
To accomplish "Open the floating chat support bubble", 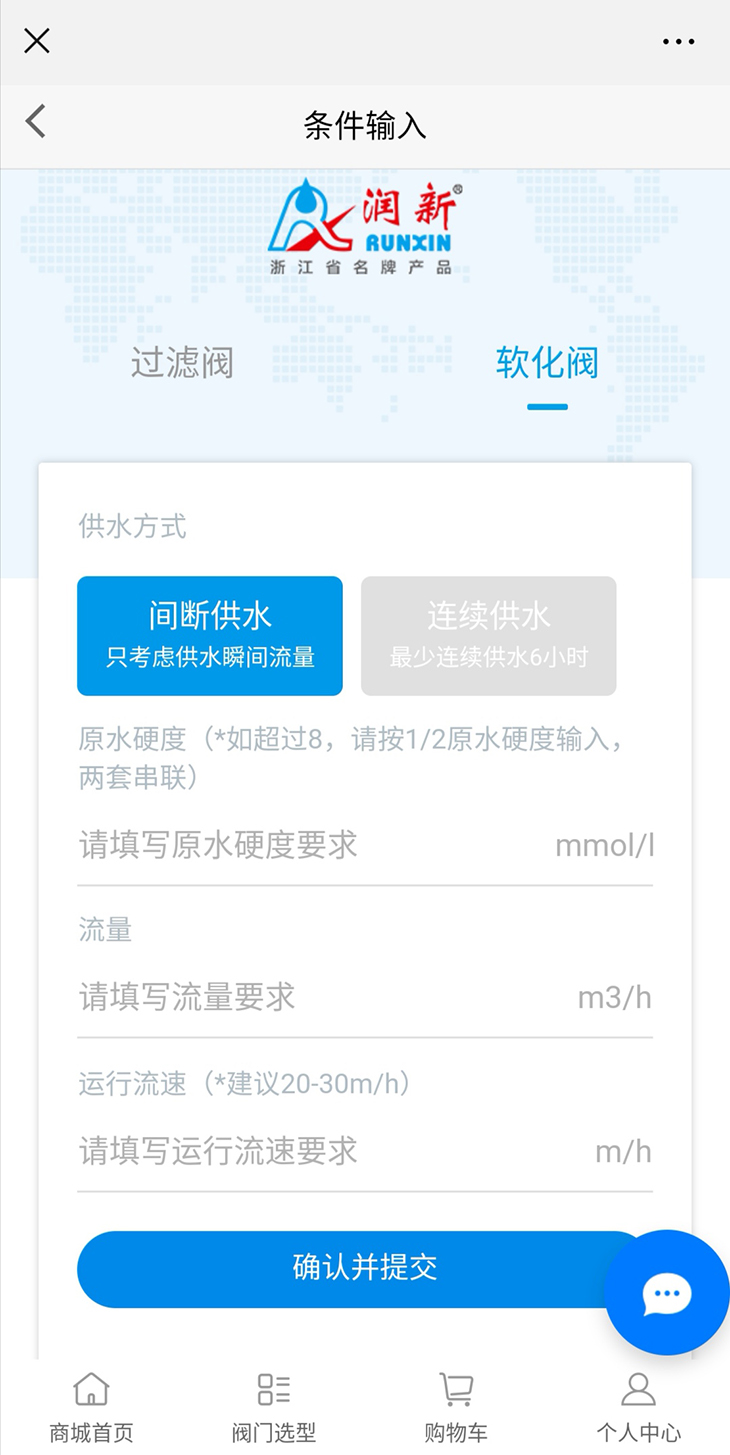I will pos(667,1294).
